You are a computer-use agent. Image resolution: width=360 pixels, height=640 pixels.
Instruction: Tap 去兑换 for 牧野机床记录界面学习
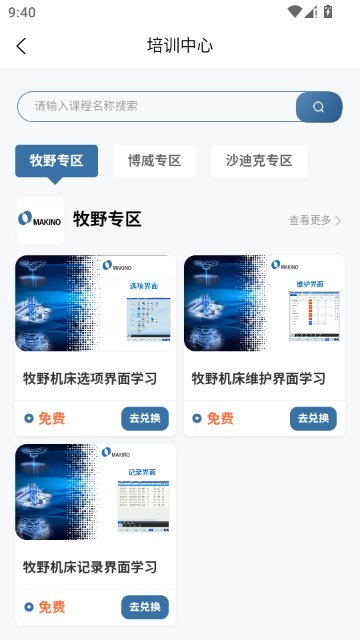tap(145, 607)
